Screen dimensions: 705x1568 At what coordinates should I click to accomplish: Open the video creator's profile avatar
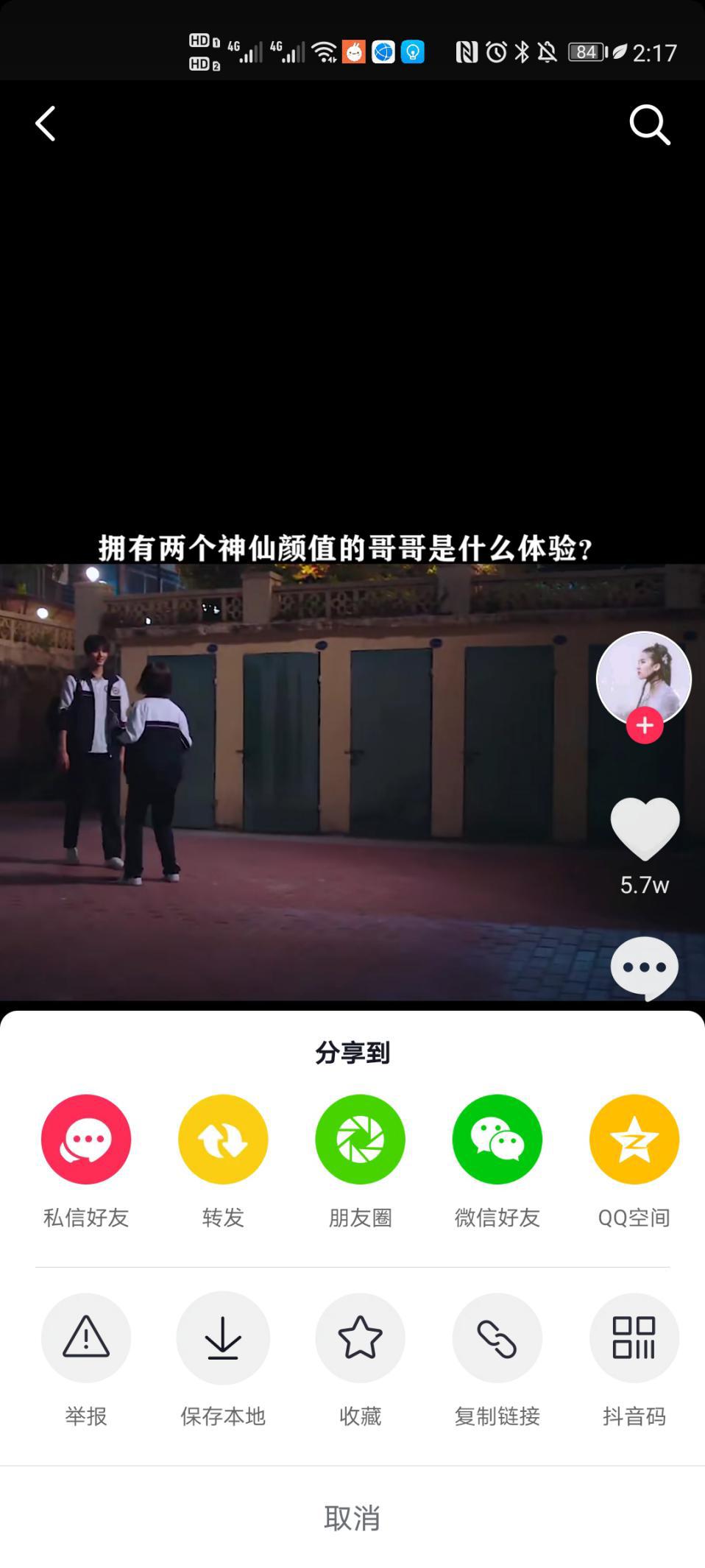tap(643, 677)
